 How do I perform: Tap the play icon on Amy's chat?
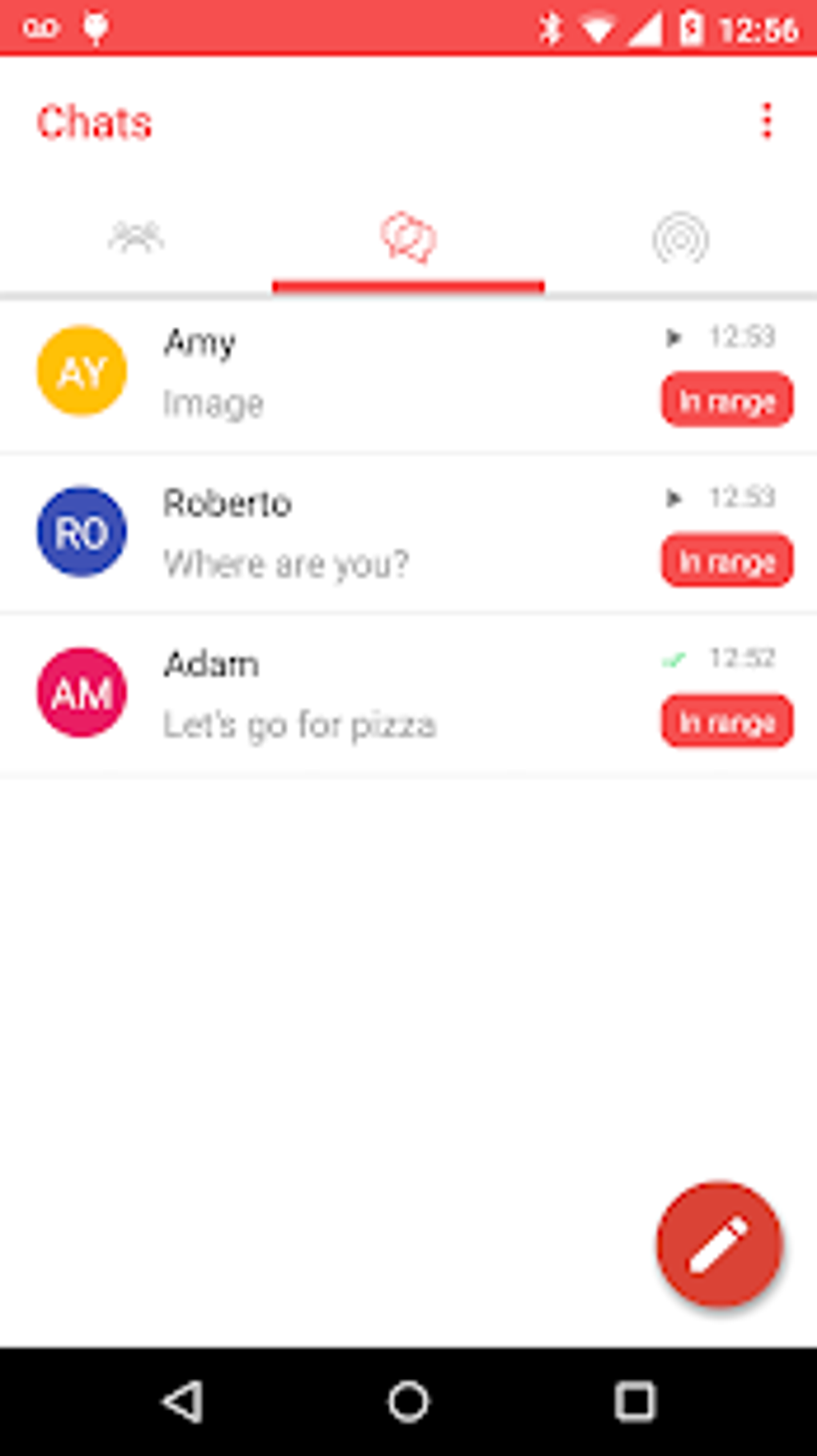(673, 338)
